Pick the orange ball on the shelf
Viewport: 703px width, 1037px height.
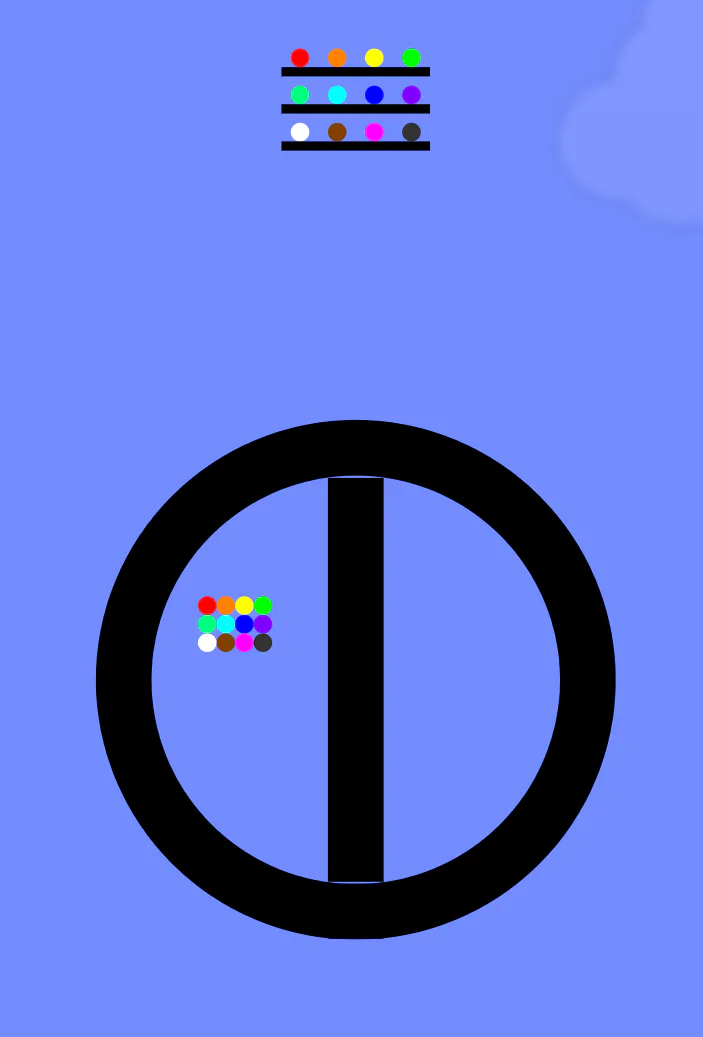pyautogui.click(x=337, y=58)
